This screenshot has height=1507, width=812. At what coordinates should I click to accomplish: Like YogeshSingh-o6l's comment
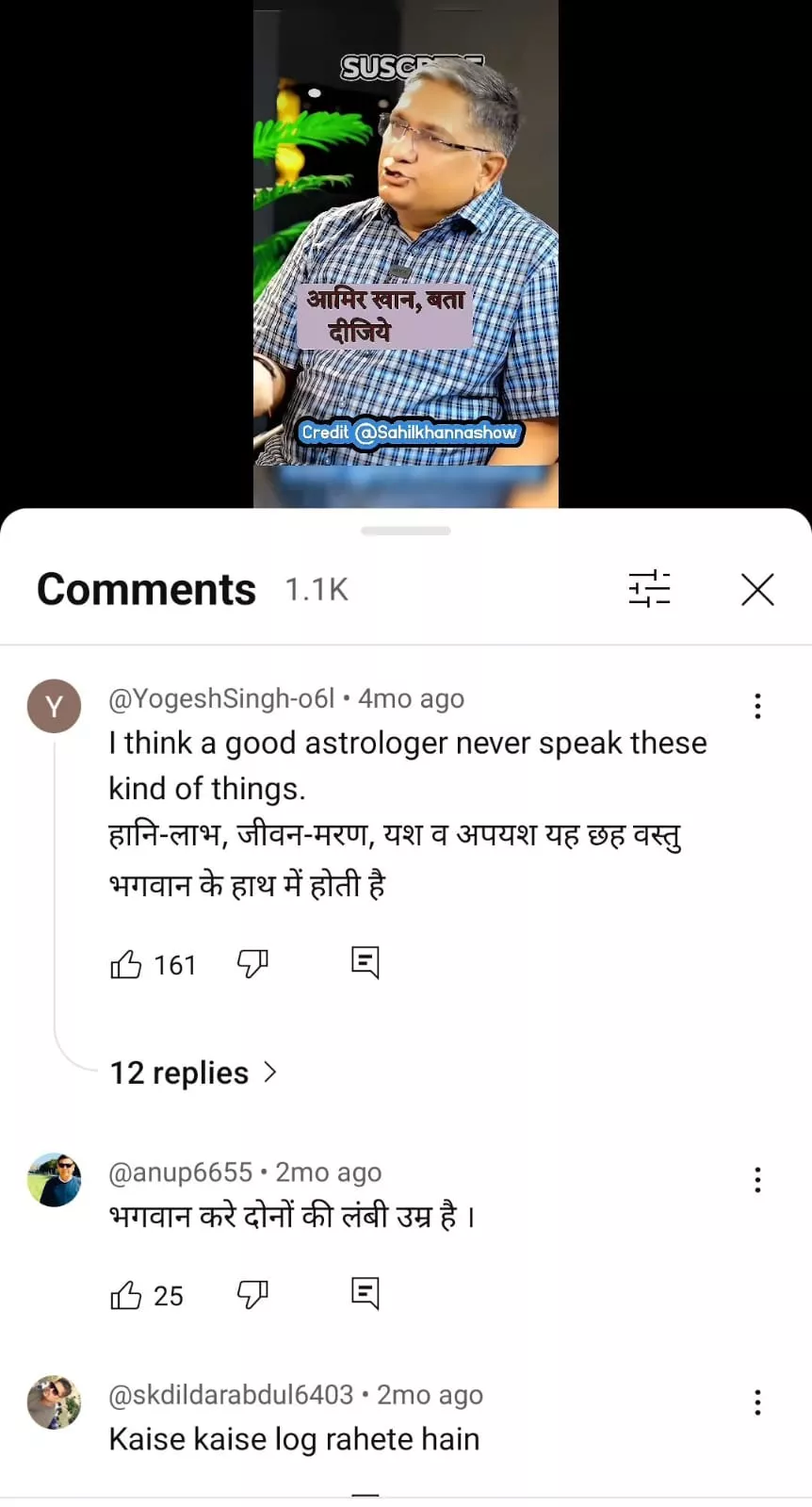(126, 964)
